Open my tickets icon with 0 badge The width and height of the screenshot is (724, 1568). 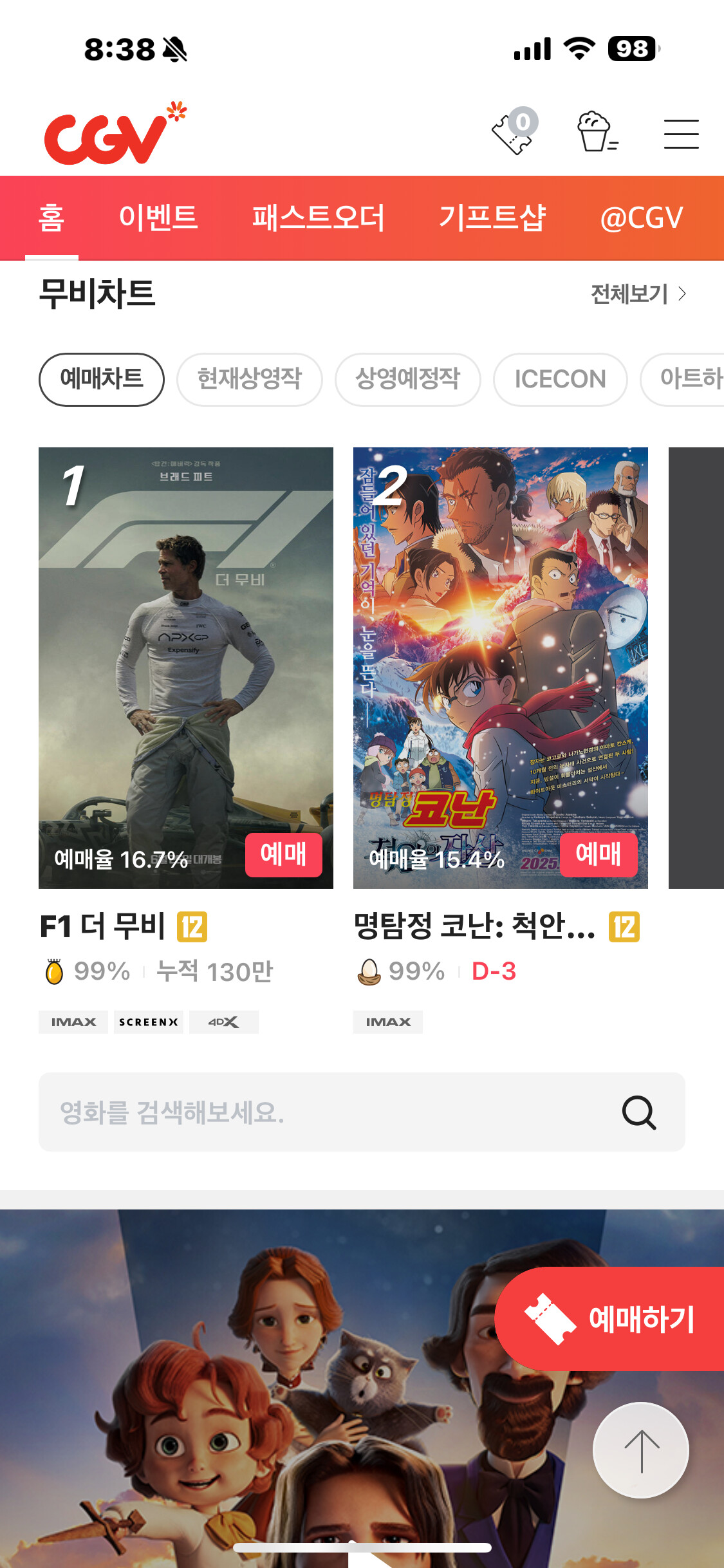[x=515, y=131]
